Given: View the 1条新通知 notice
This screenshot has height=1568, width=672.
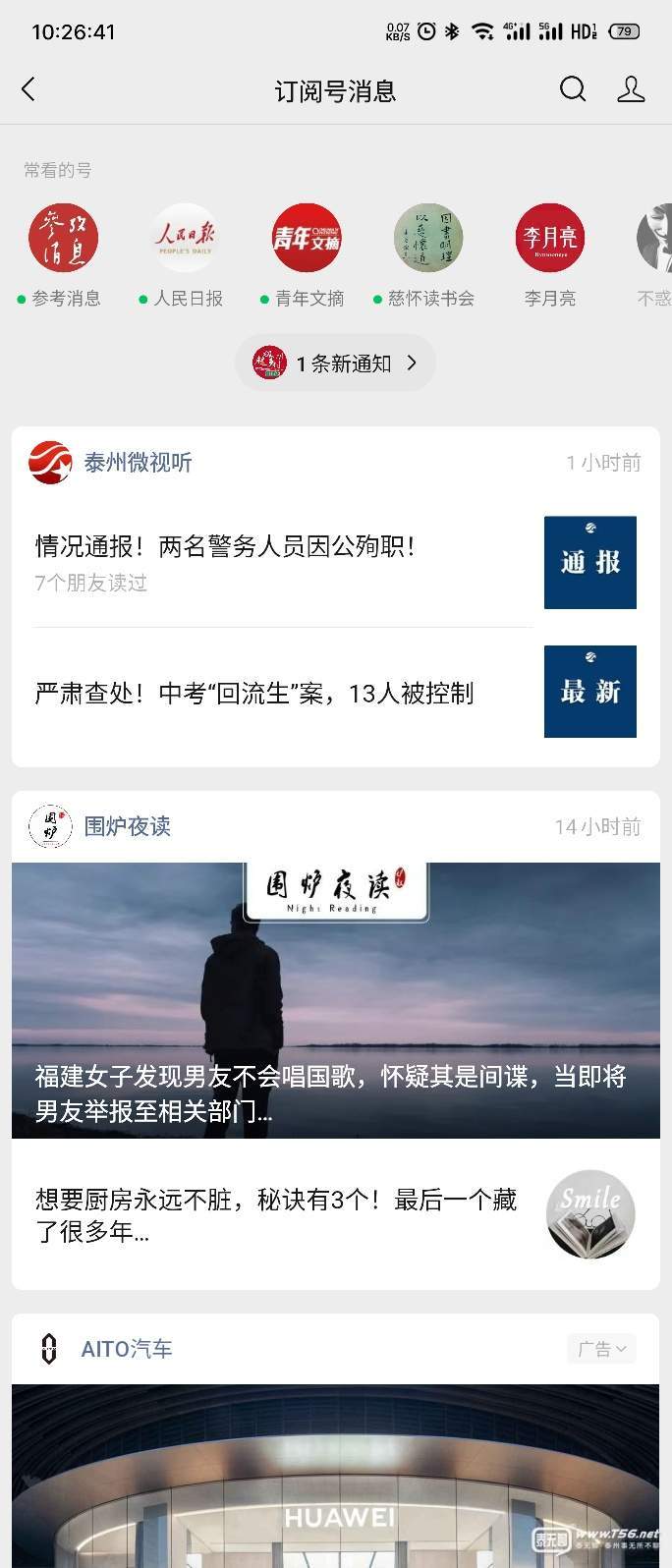Looking at the screenshot, I should pyautogui.click(x=335, y=364).
